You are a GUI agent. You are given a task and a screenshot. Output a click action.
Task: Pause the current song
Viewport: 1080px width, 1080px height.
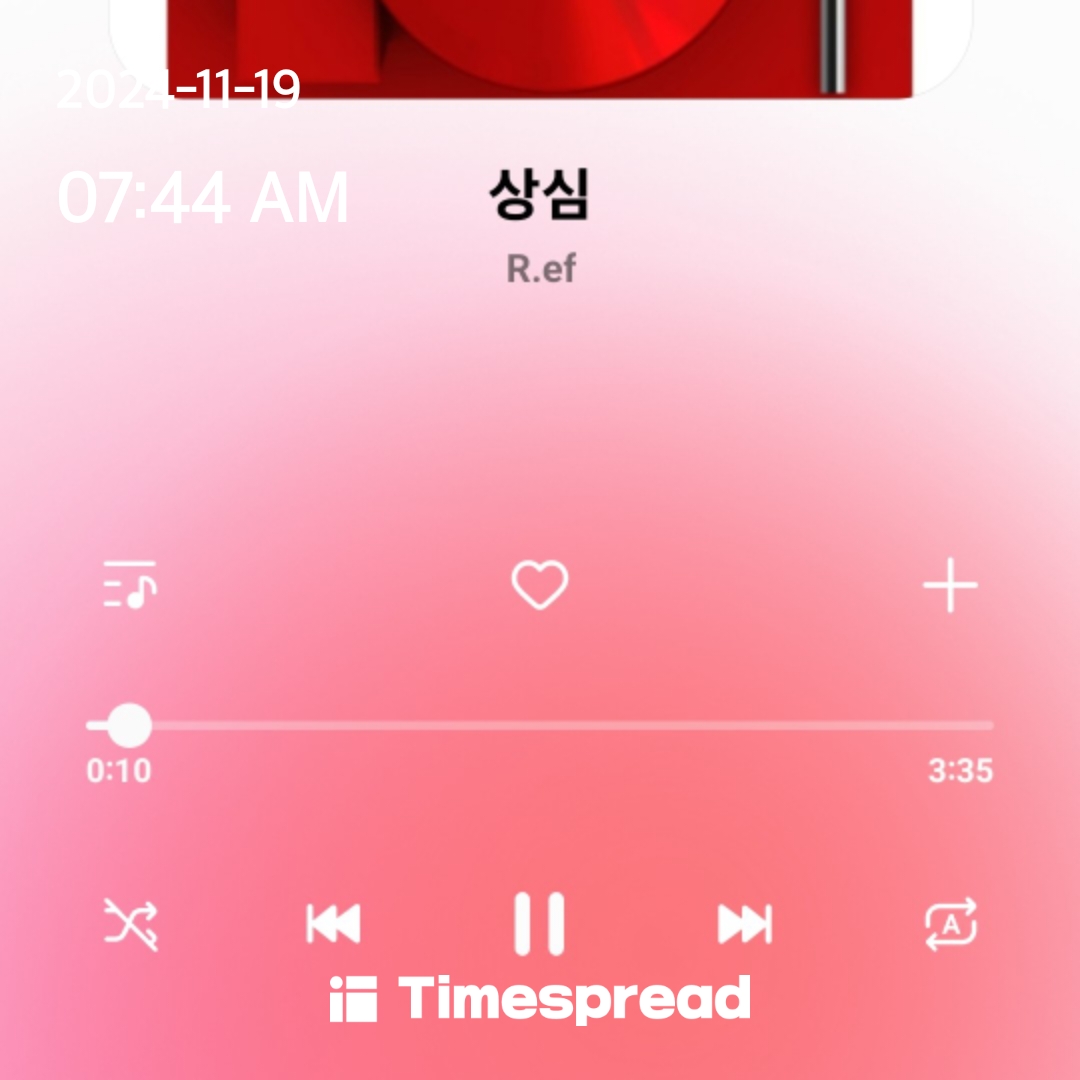[540, 923]
